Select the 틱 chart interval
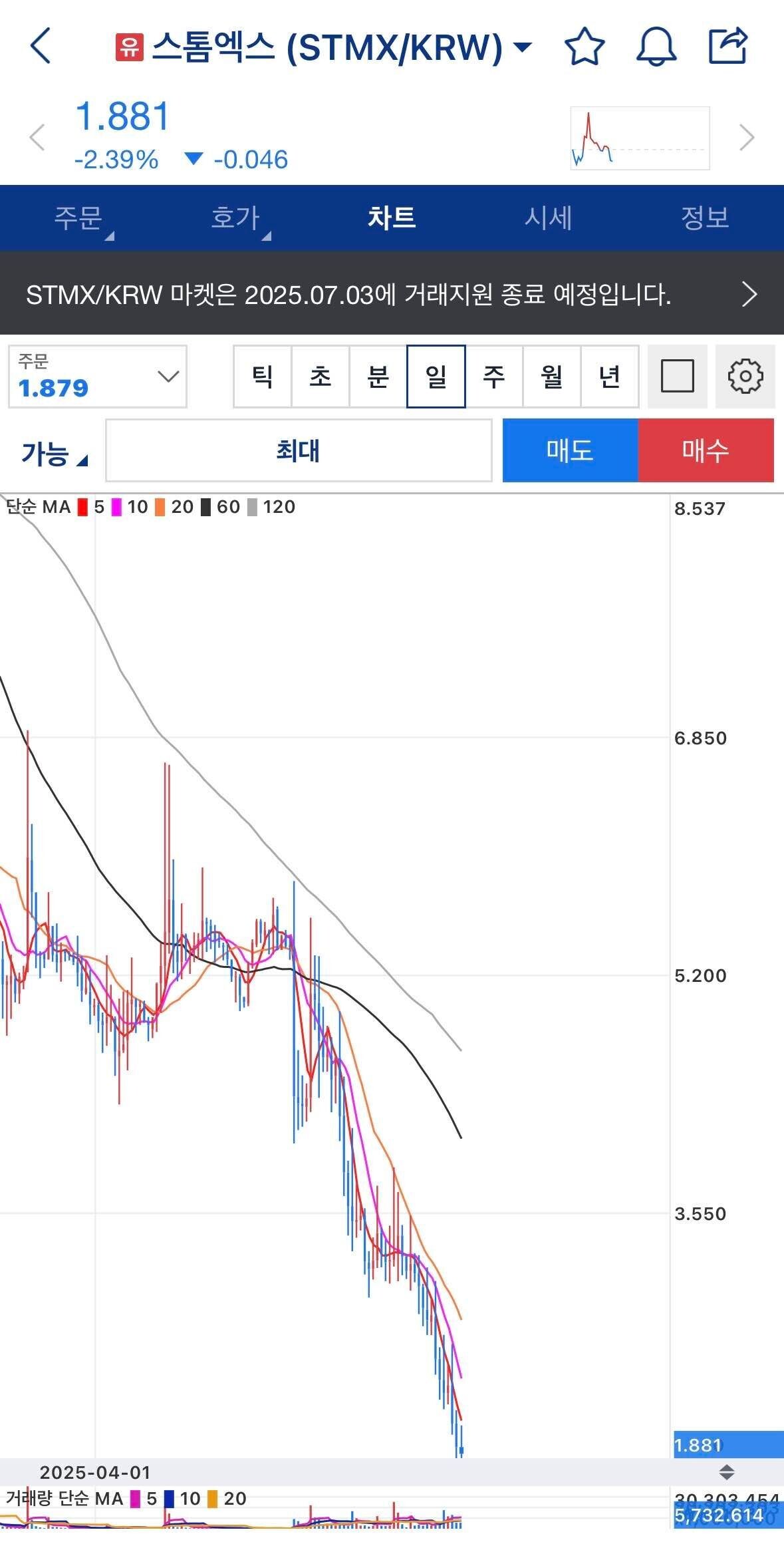 (263, 377)
